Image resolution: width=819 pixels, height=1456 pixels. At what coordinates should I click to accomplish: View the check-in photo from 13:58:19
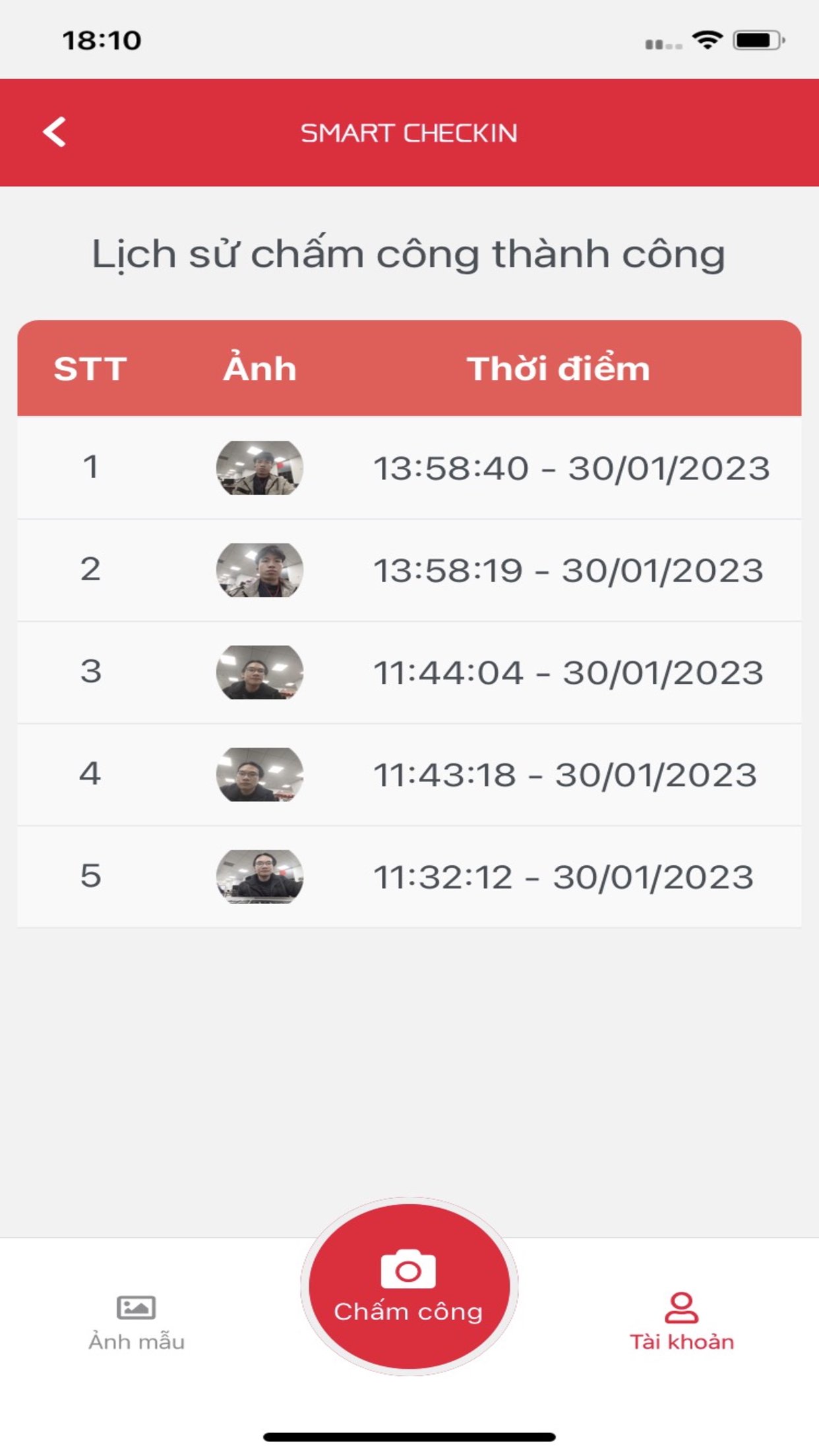pyautogui.click(x=260, y=570)
